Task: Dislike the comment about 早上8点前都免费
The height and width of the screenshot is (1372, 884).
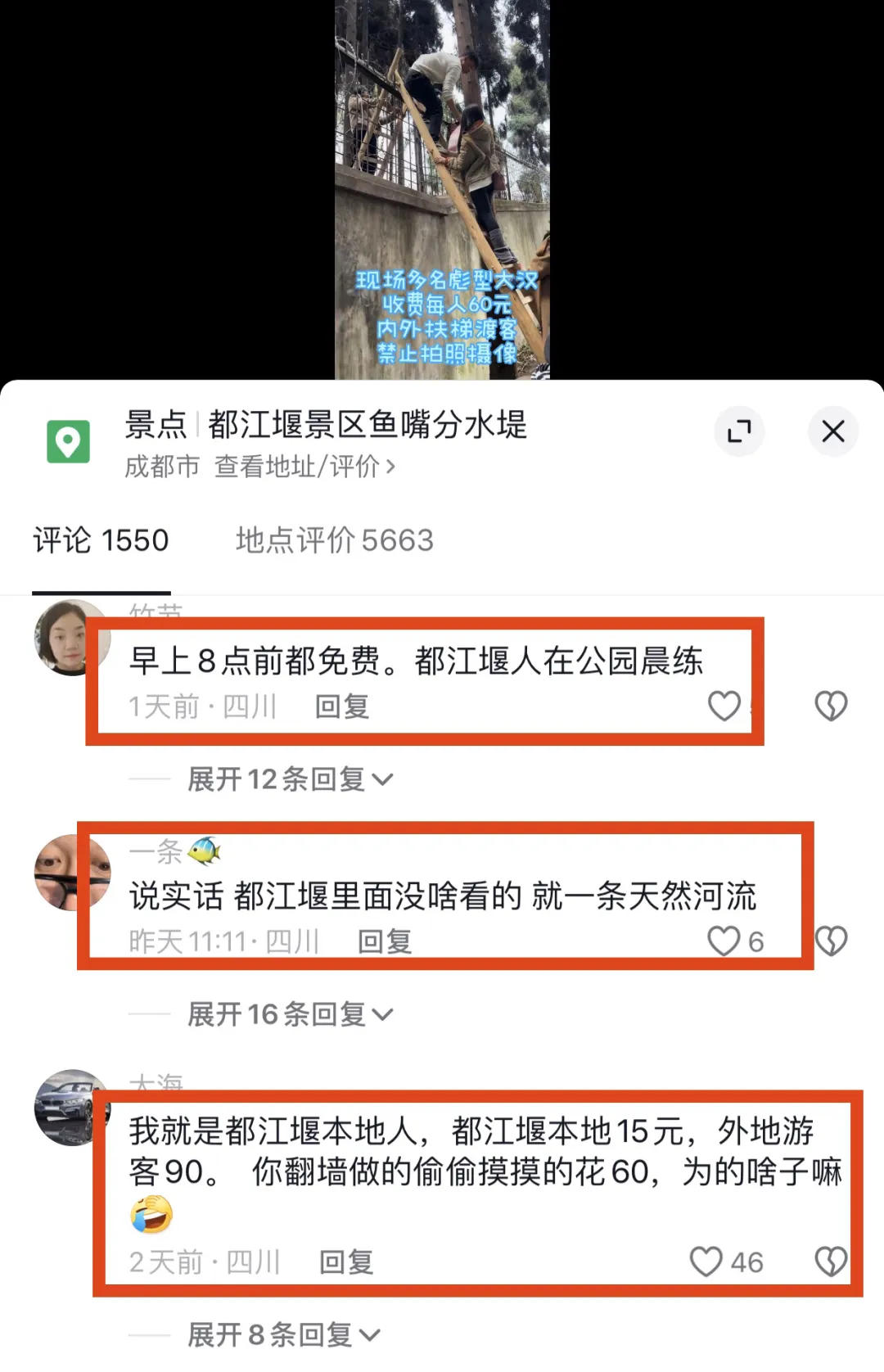Action: tap(831, 706)
